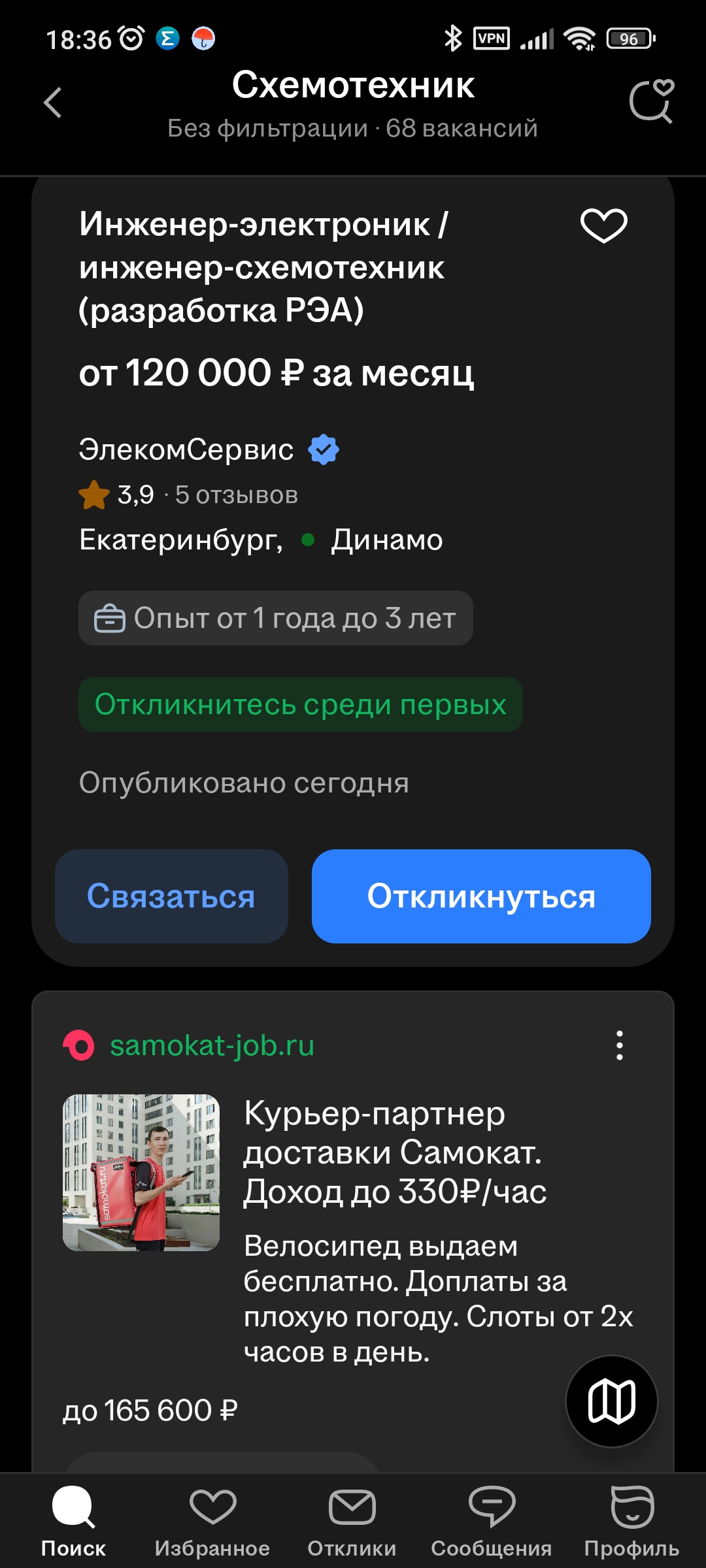Add Инженер-электроник vacancy to favorites

pyautogui.click(x=603, y=225)
